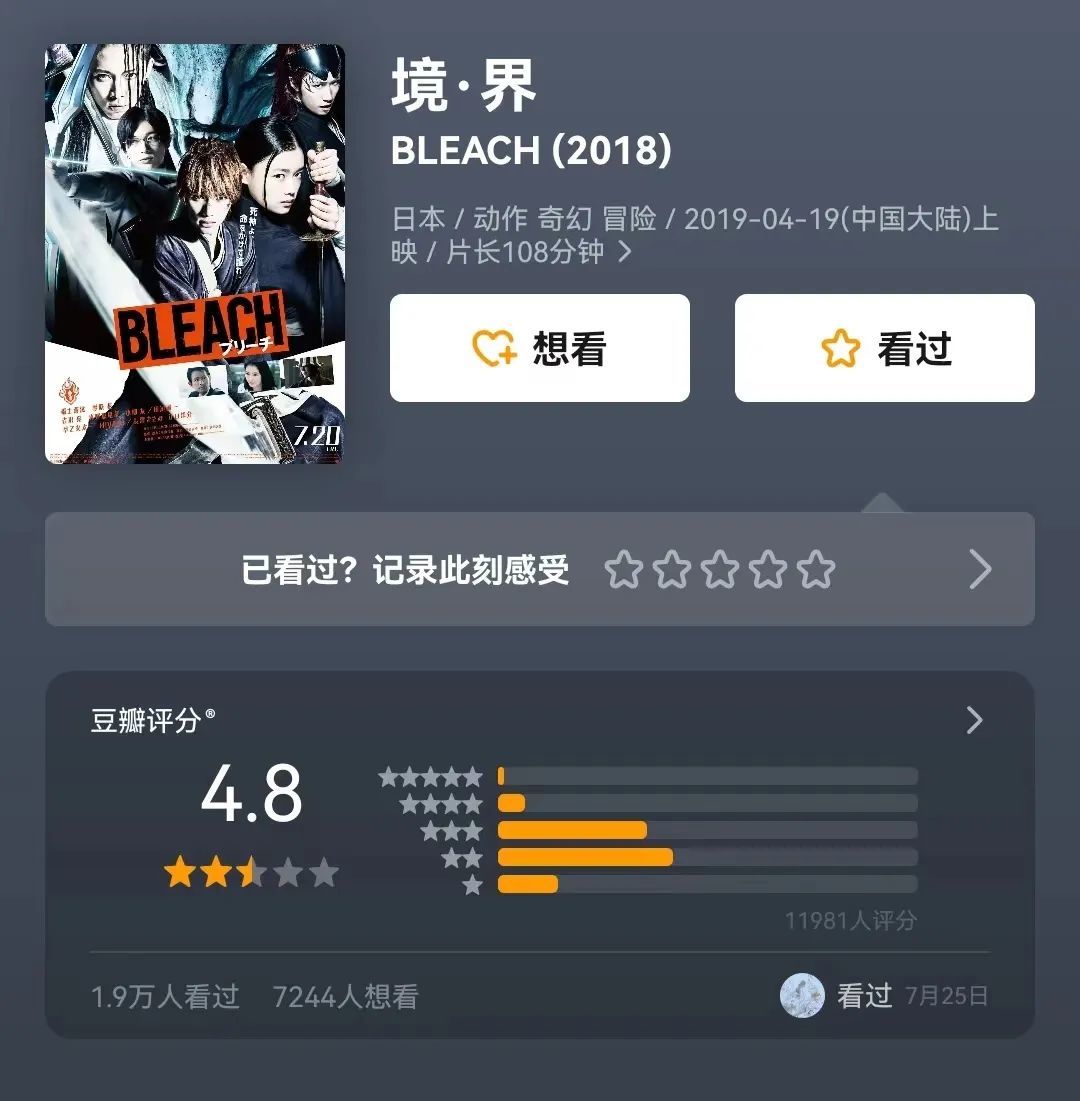The width and height of the screenshot is (1080, 1101).
Task: Expand movie details after 片长108分钟
Action: tap(625, 252)
